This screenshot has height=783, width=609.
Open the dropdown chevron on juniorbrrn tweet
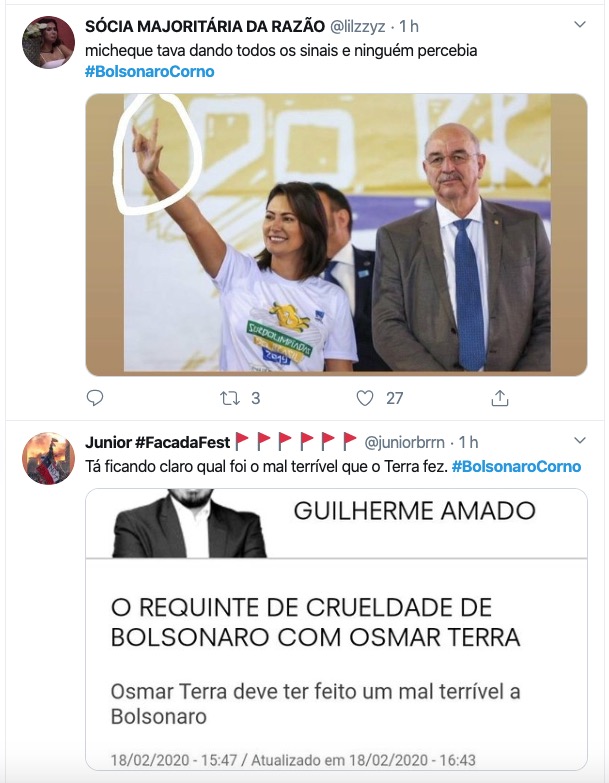pyautogui.click(x=579, y=441)
